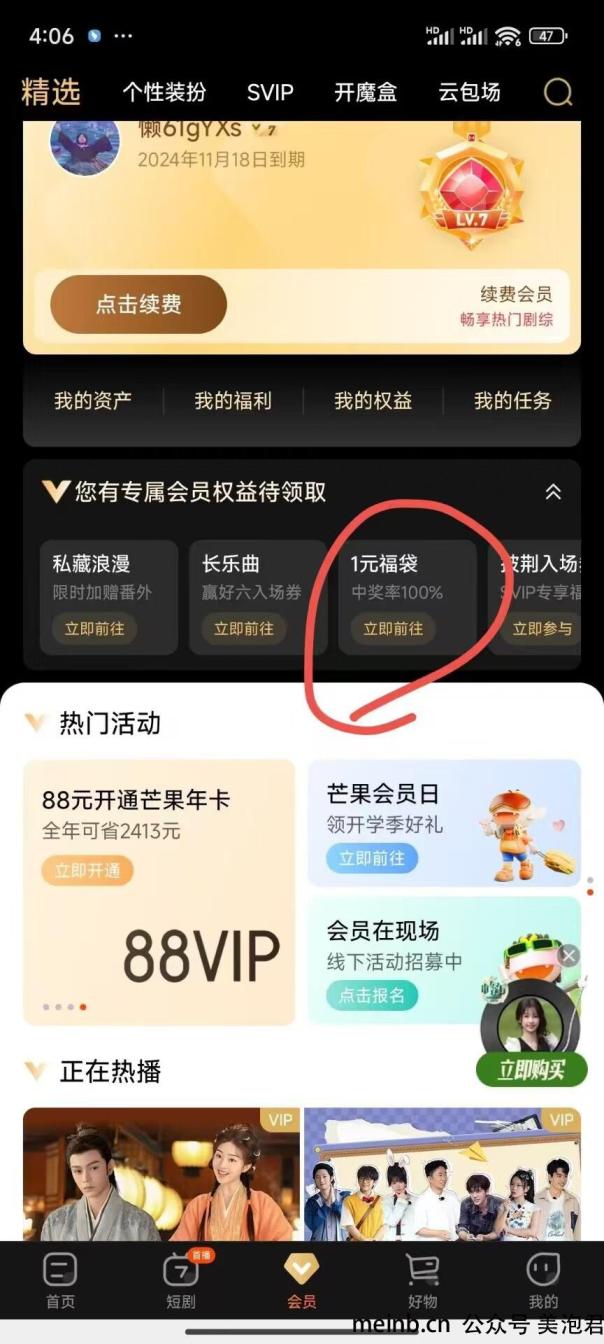The height and width of the screenshot is (1344, 604).
Task: Switch to SVIP tab
Action: 270,93
